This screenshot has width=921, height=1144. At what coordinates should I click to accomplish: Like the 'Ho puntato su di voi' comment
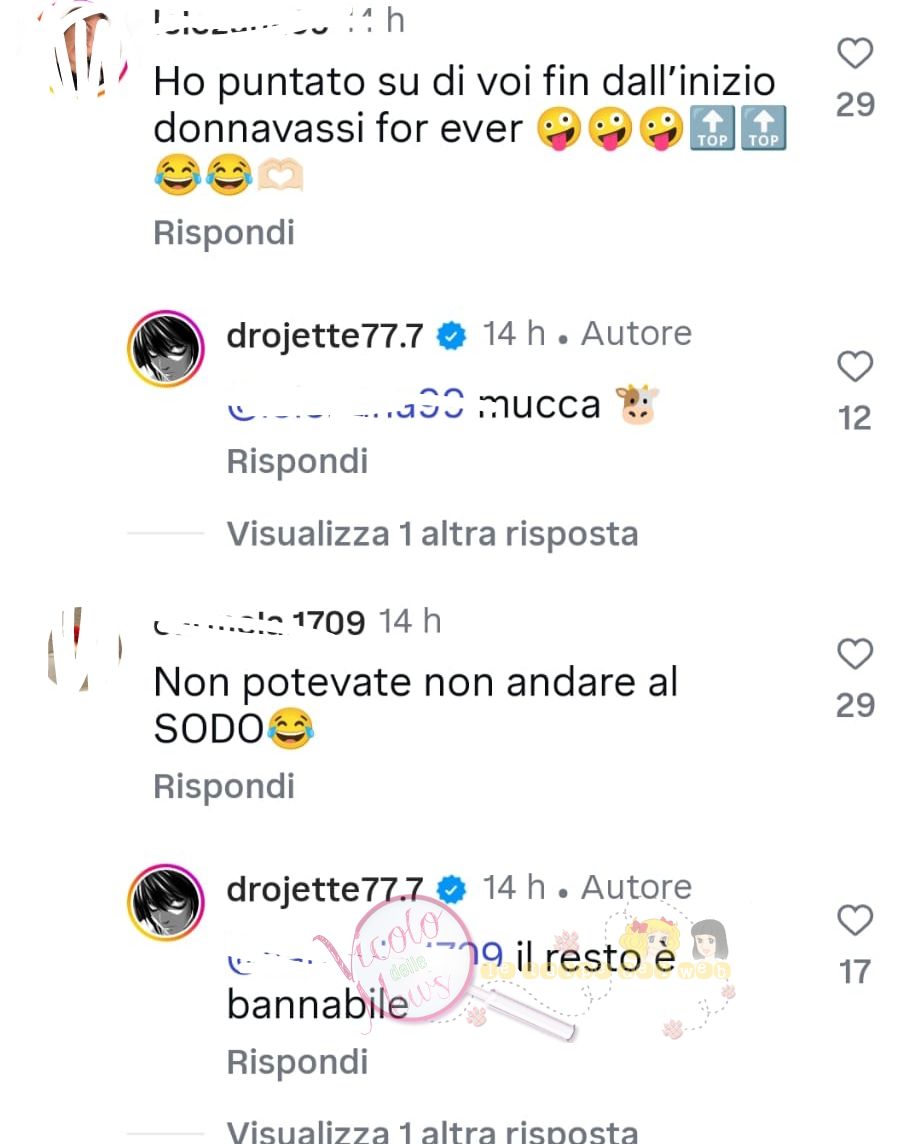(x=855, y=53)
